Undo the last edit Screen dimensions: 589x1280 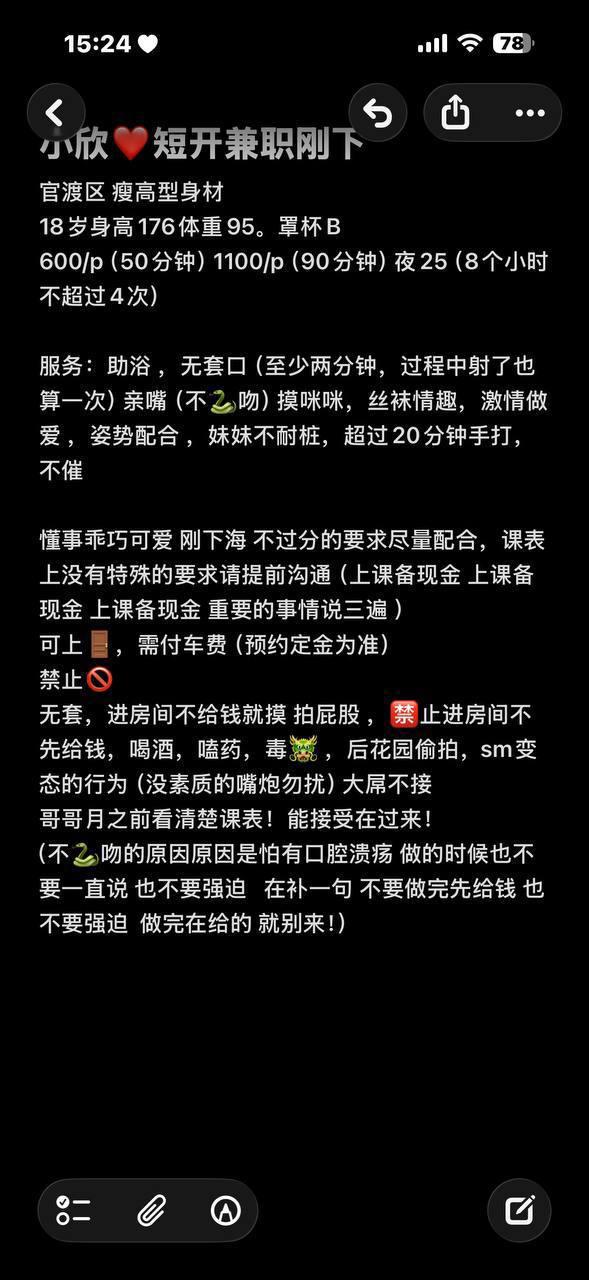click(x=377, y=113)
